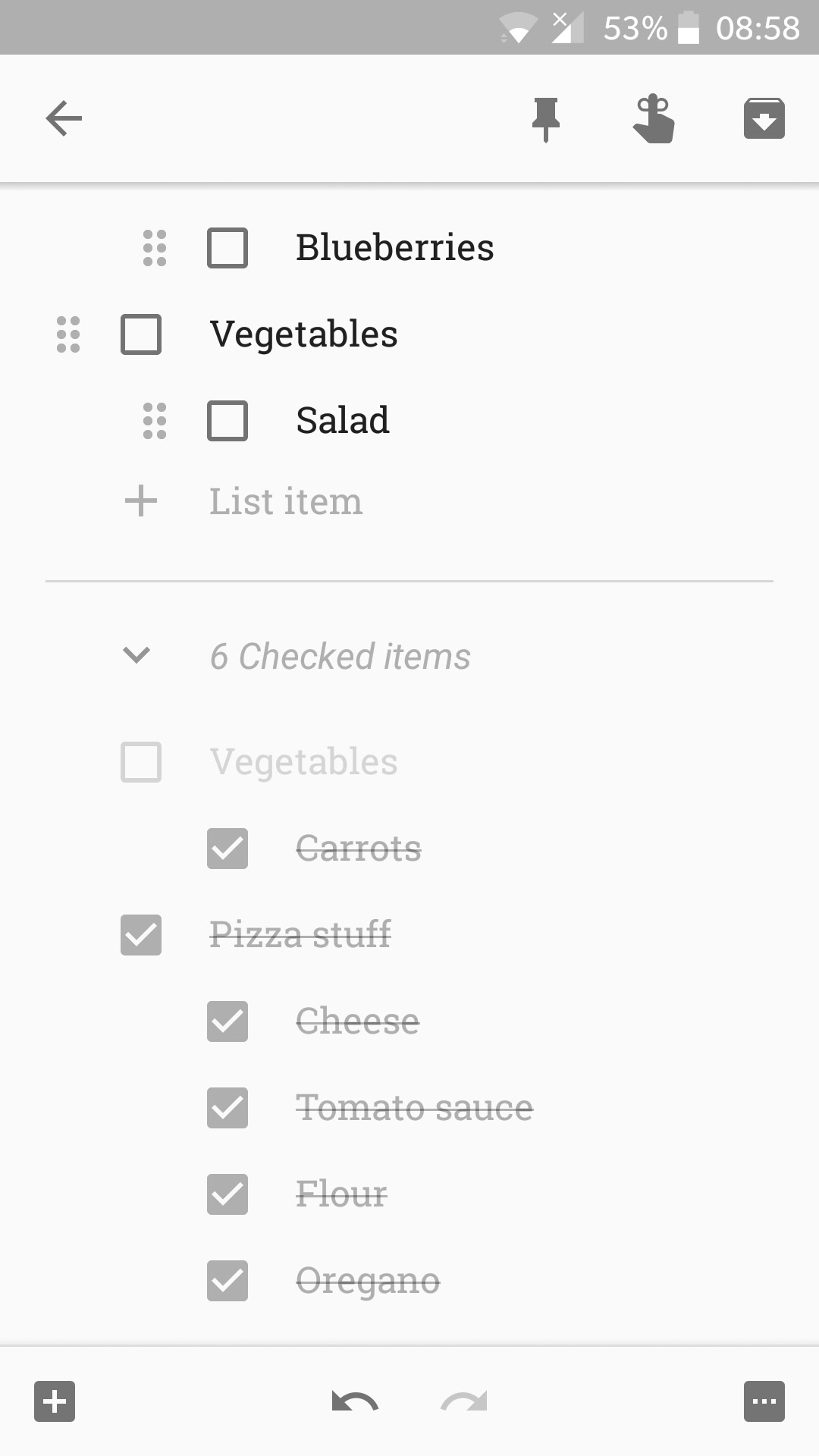Image resolution: width=819 pixels, height=1456 pixels.
Task: Uncheck Pizza stuff
Action: [x=141, y=935]
